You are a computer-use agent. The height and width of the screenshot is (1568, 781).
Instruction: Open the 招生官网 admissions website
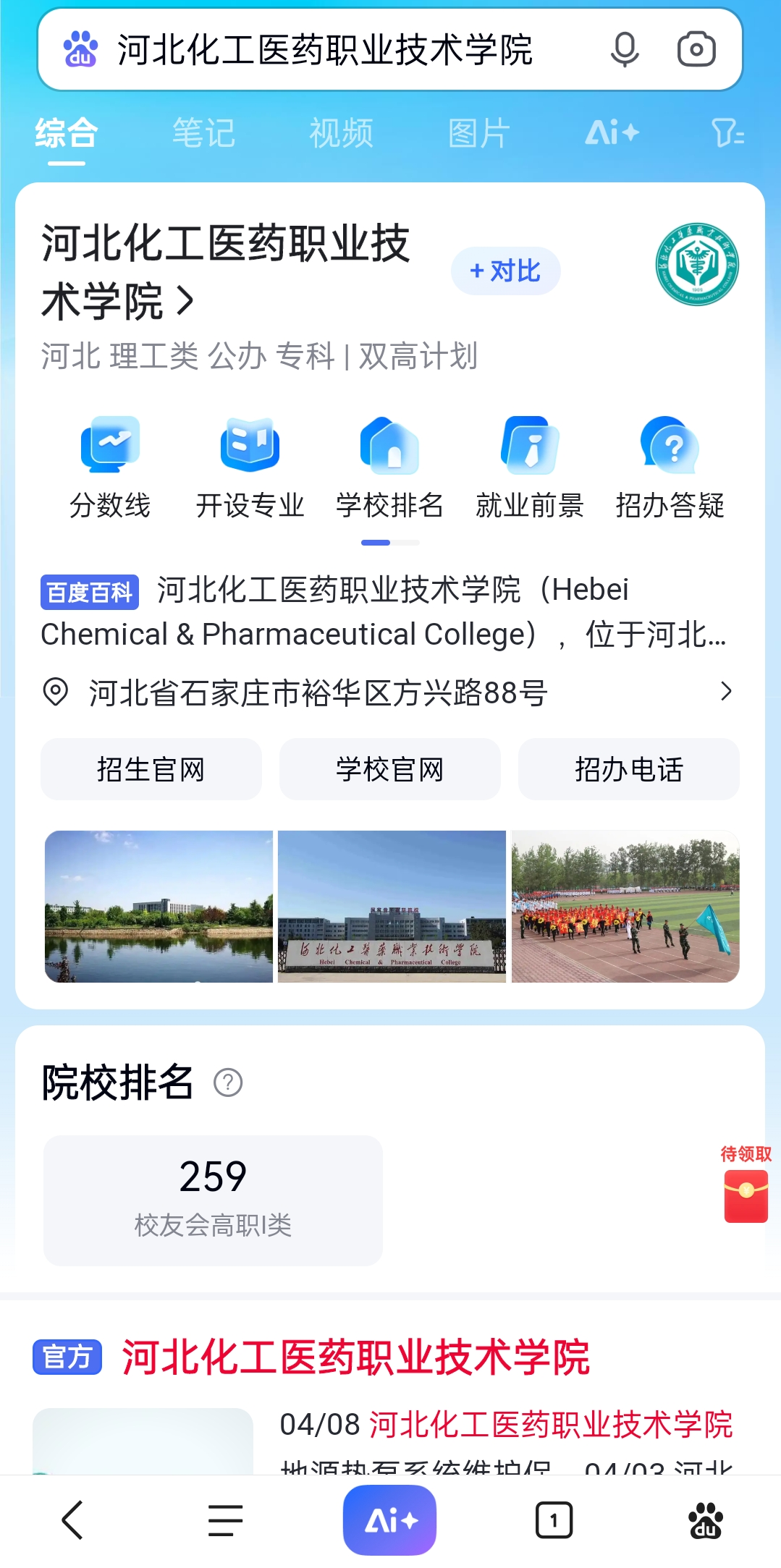[151, 769]
